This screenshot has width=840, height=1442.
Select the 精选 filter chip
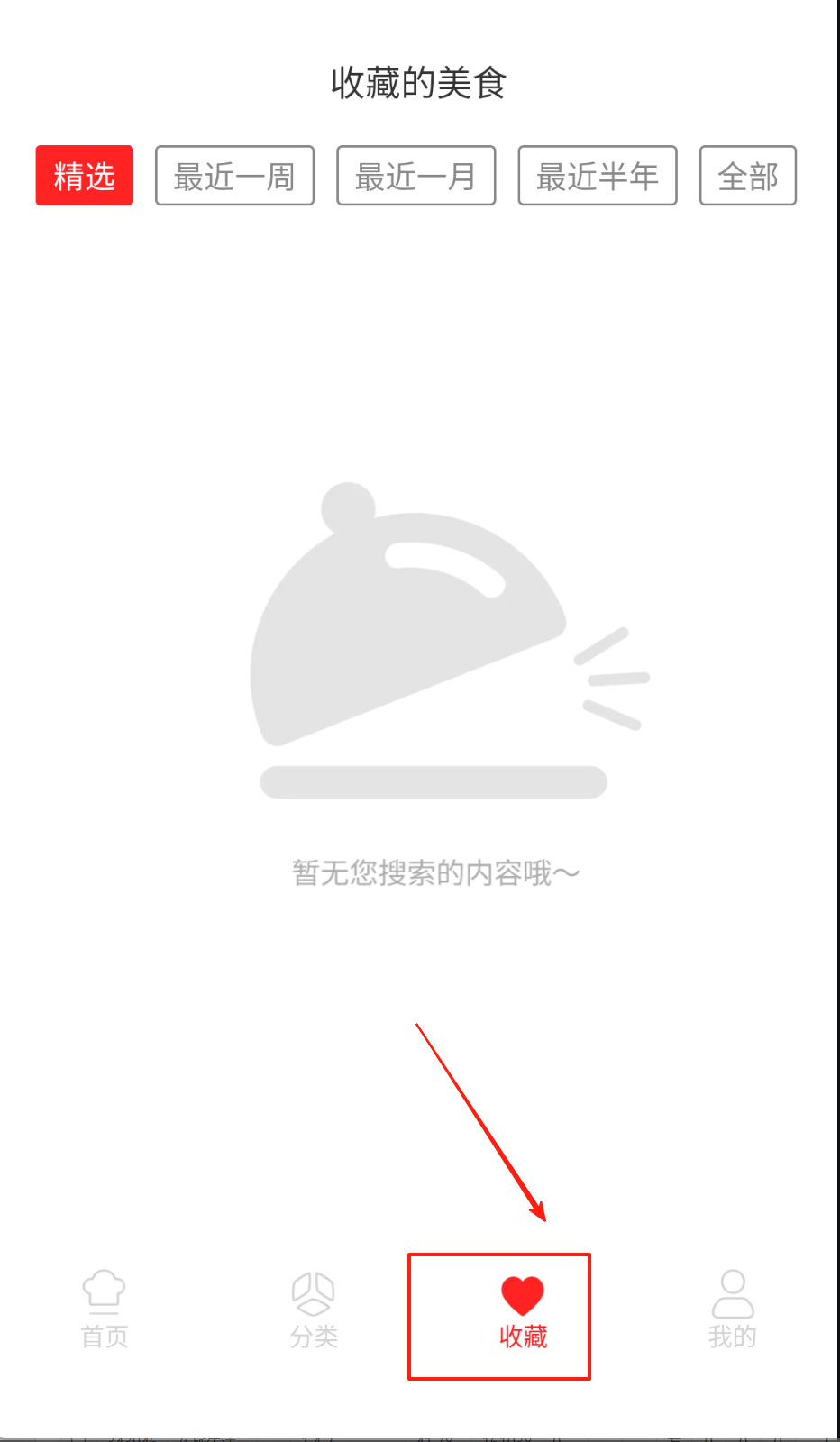pyautogui.click(x=85, y=176)
